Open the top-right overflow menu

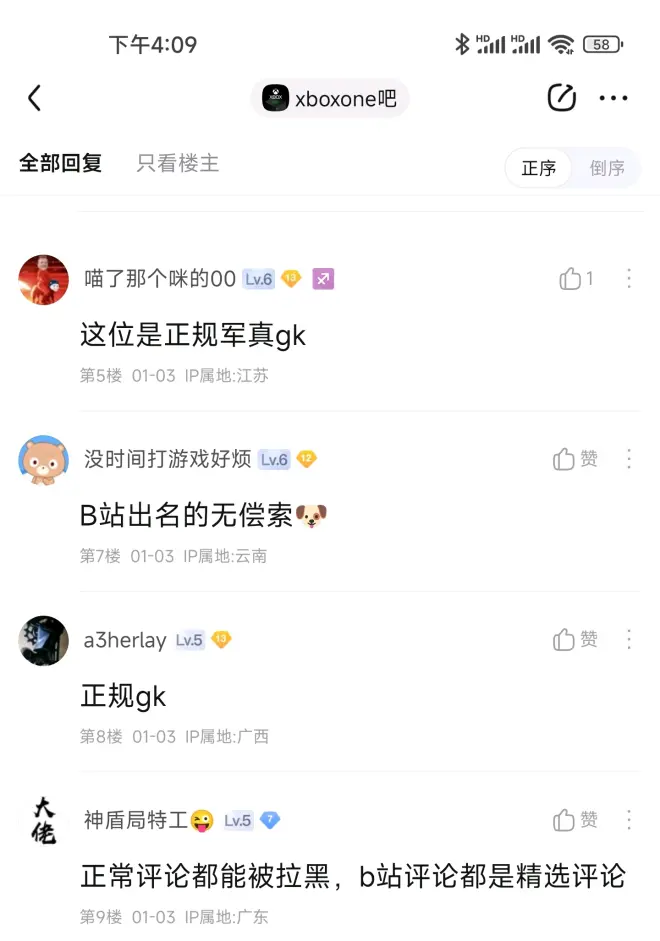click(x=613, y=98)
